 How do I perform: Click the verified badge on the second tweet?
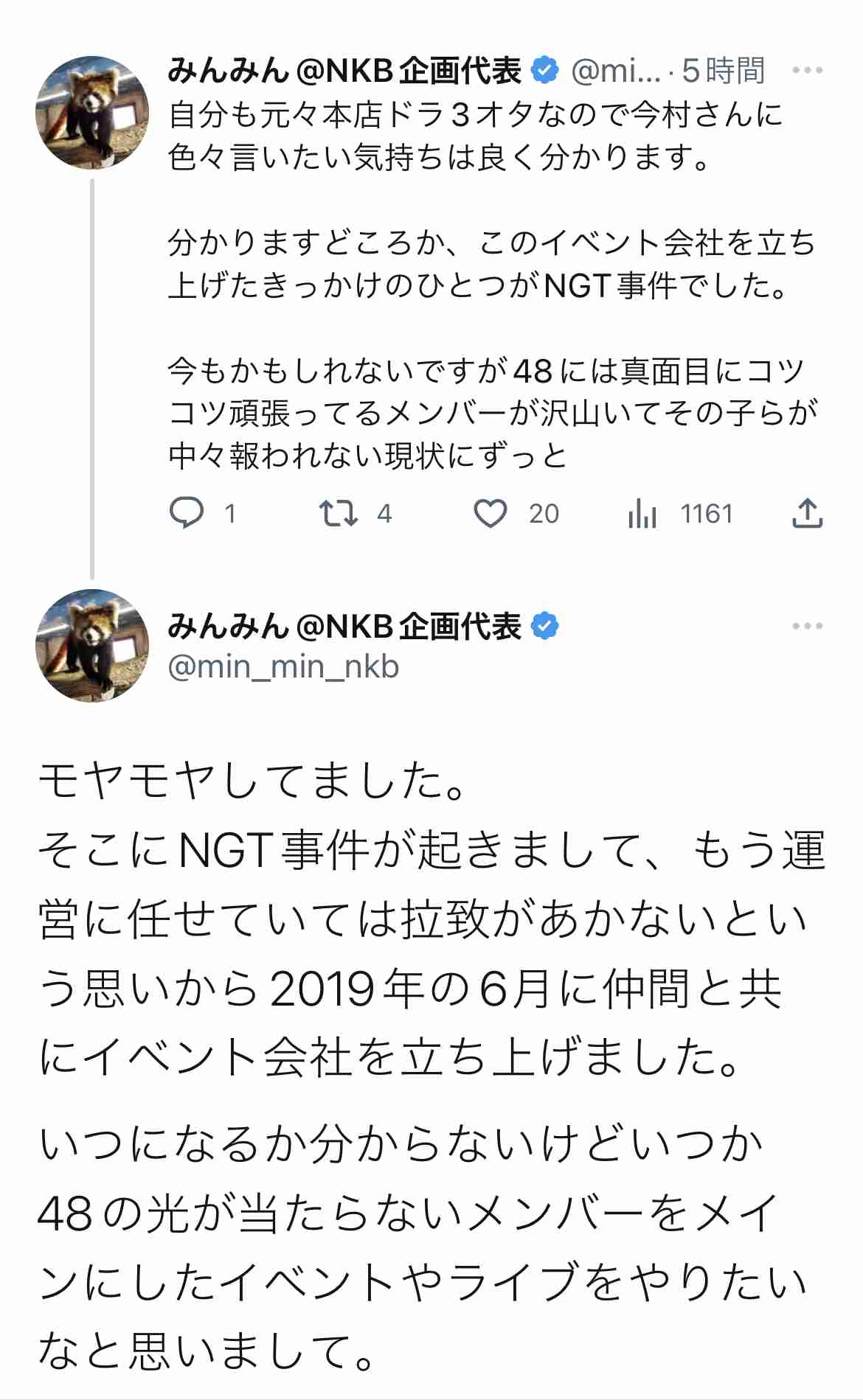[x=544, y=625]
